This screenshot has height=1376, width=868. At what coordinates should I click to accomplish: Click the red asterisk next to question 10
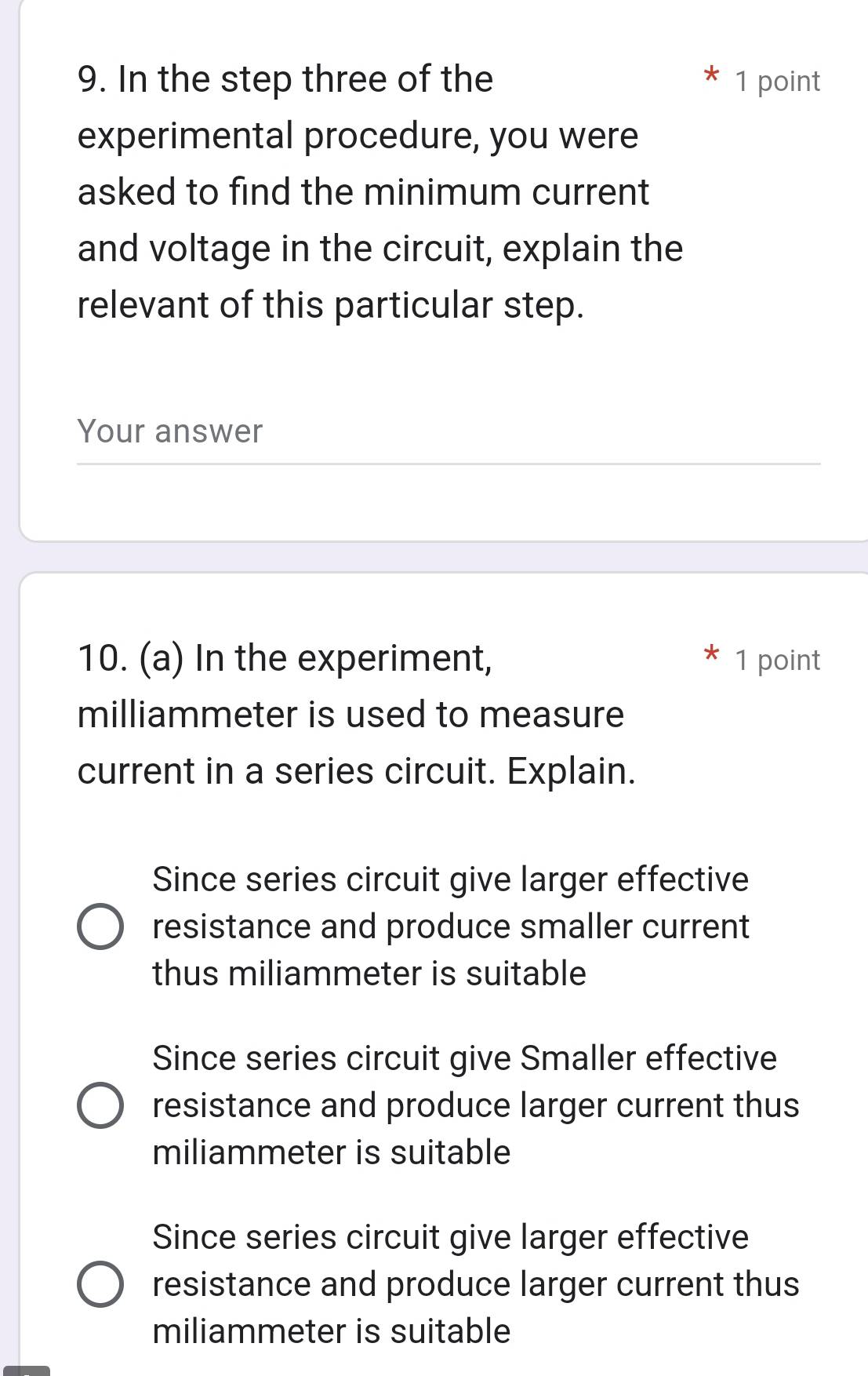point(712,656)
